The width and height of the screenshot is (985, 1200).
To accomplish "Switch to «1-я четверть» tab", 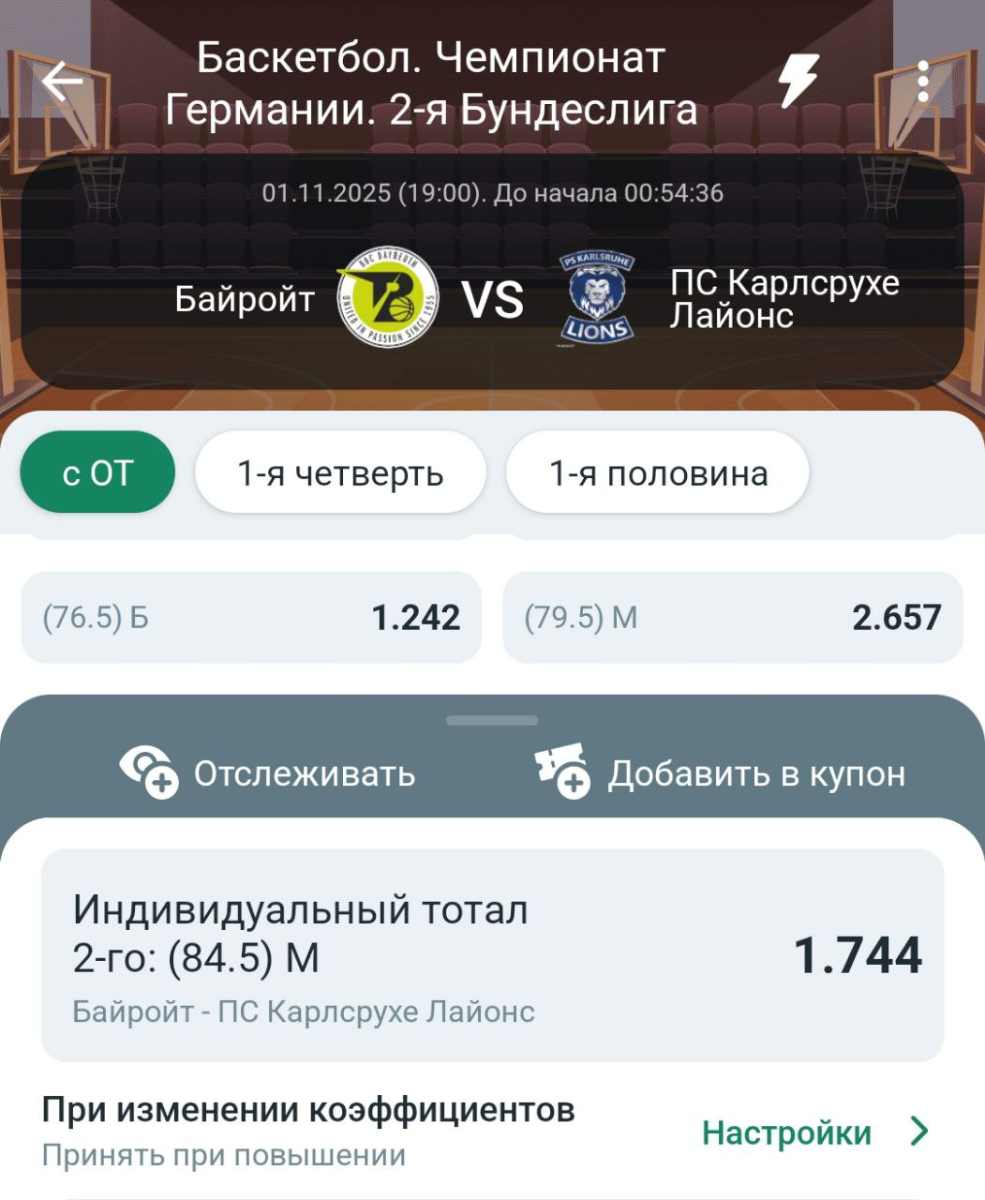I will (x=340, y=472).
